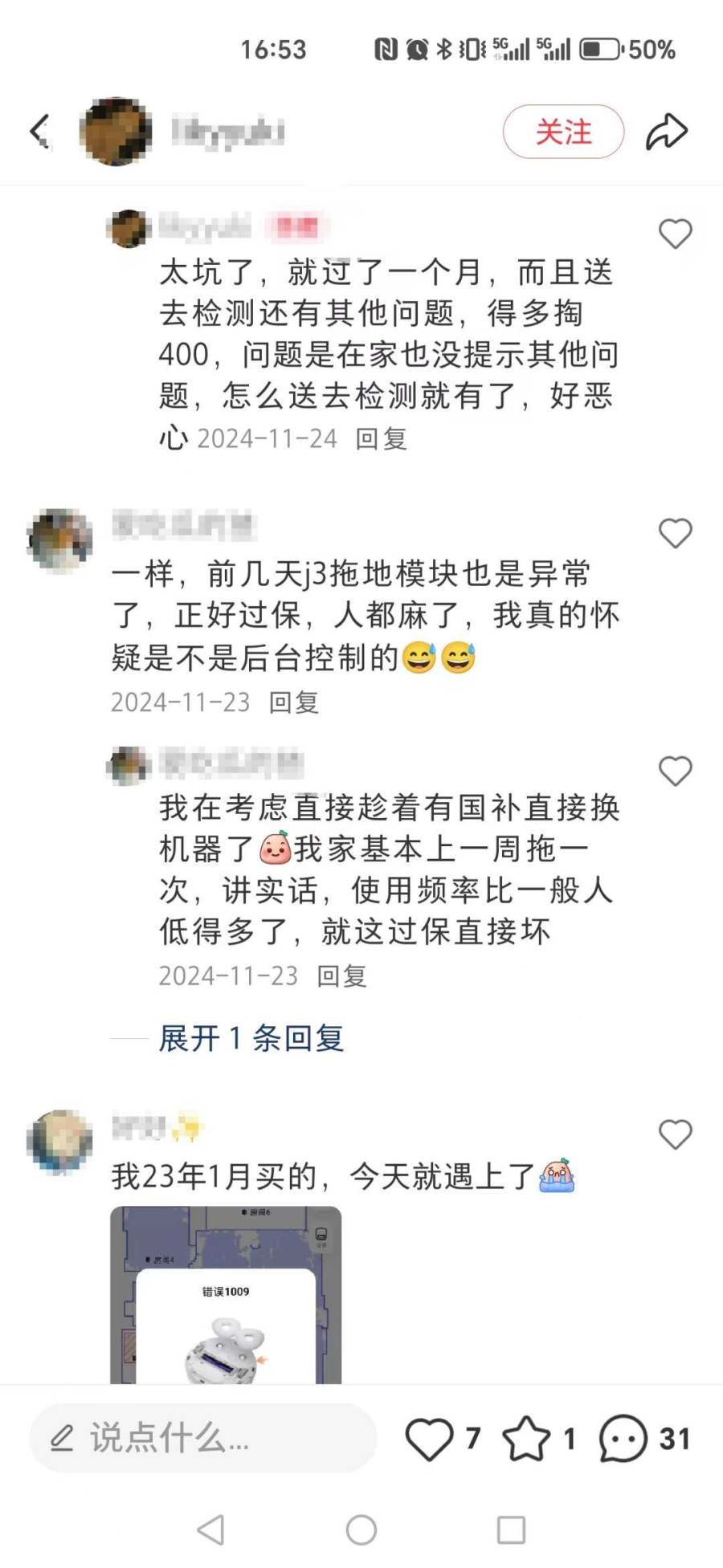Like the comment about 国补直接换机器
Image resolution: width=723 pixels, height=1568 pixels.
tap(675, 771)
